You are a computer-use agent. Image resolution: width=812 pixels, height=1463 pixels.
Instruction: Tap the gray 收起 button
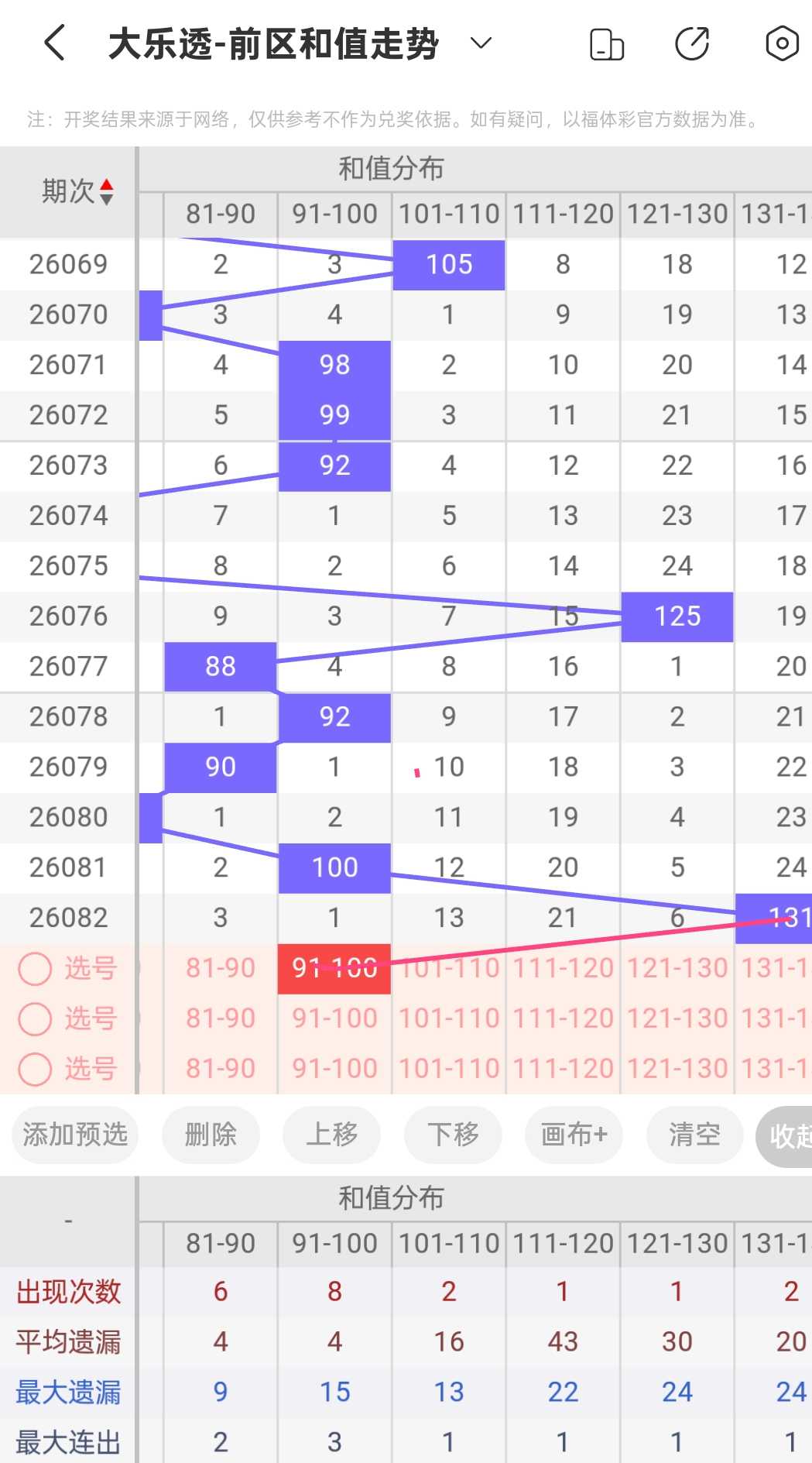[784, 1136]
